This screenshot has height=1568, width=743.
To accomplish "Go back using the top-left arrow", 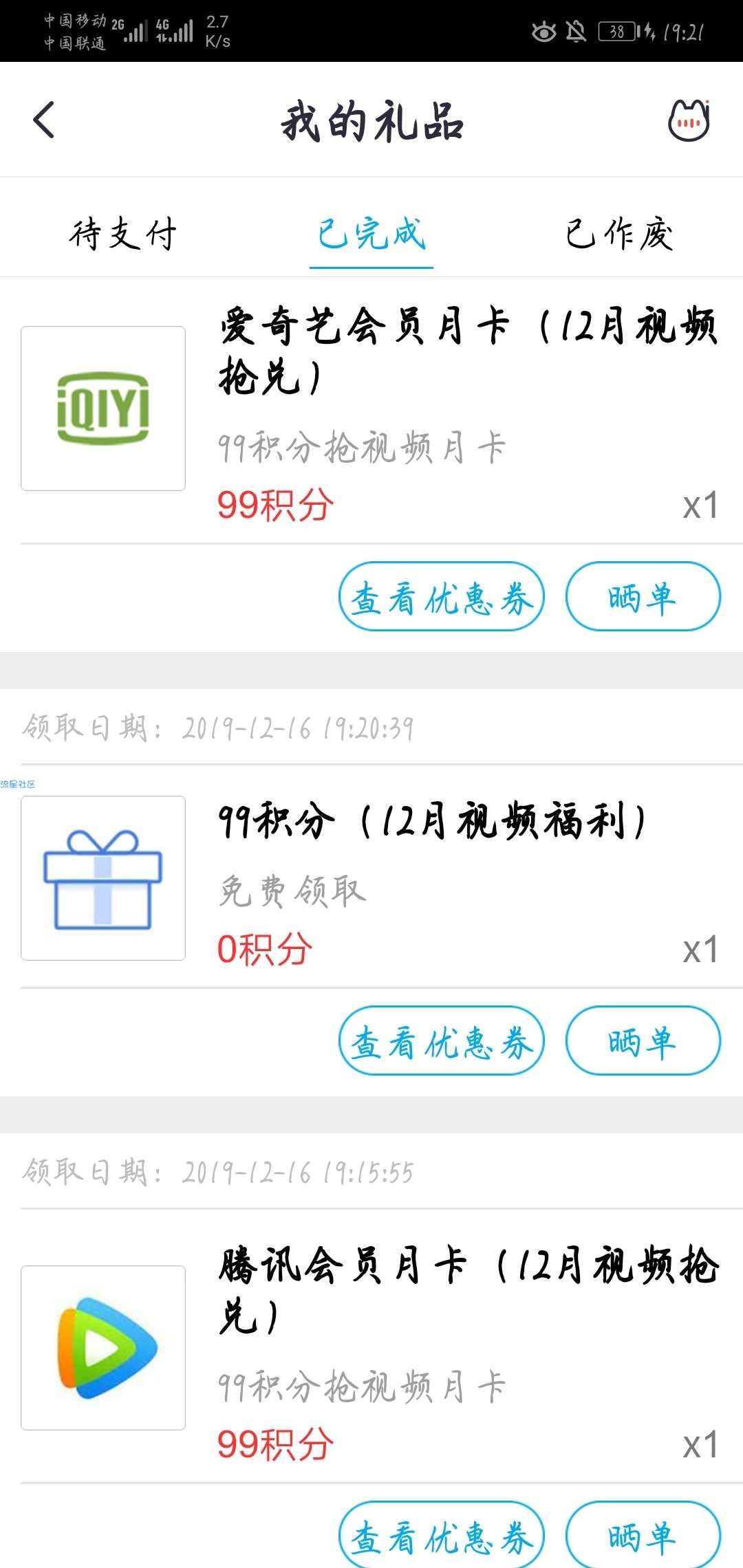I will click(43, 120).
